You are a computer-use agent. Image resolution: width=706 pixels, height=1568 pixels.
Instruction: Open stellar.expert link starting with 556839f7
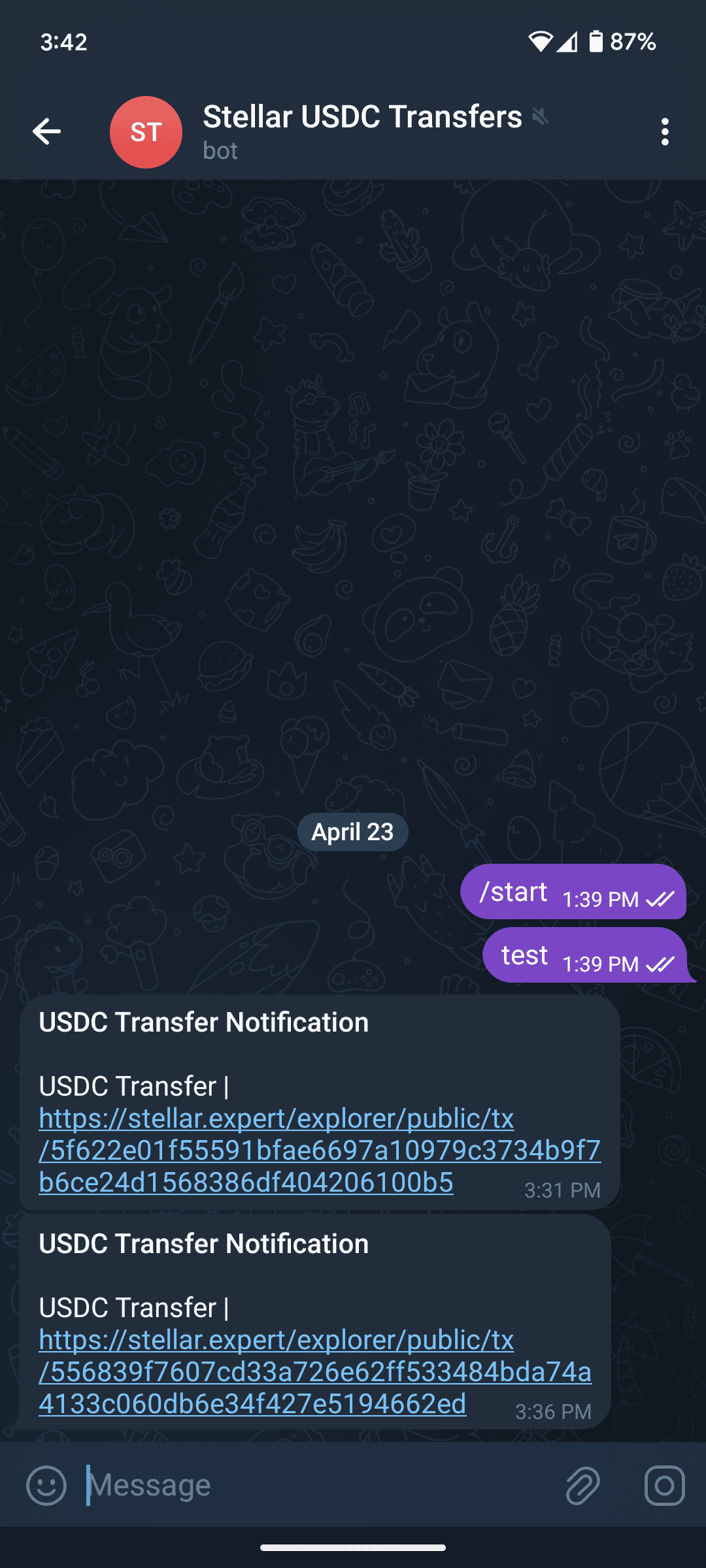tap(314, 1372)
